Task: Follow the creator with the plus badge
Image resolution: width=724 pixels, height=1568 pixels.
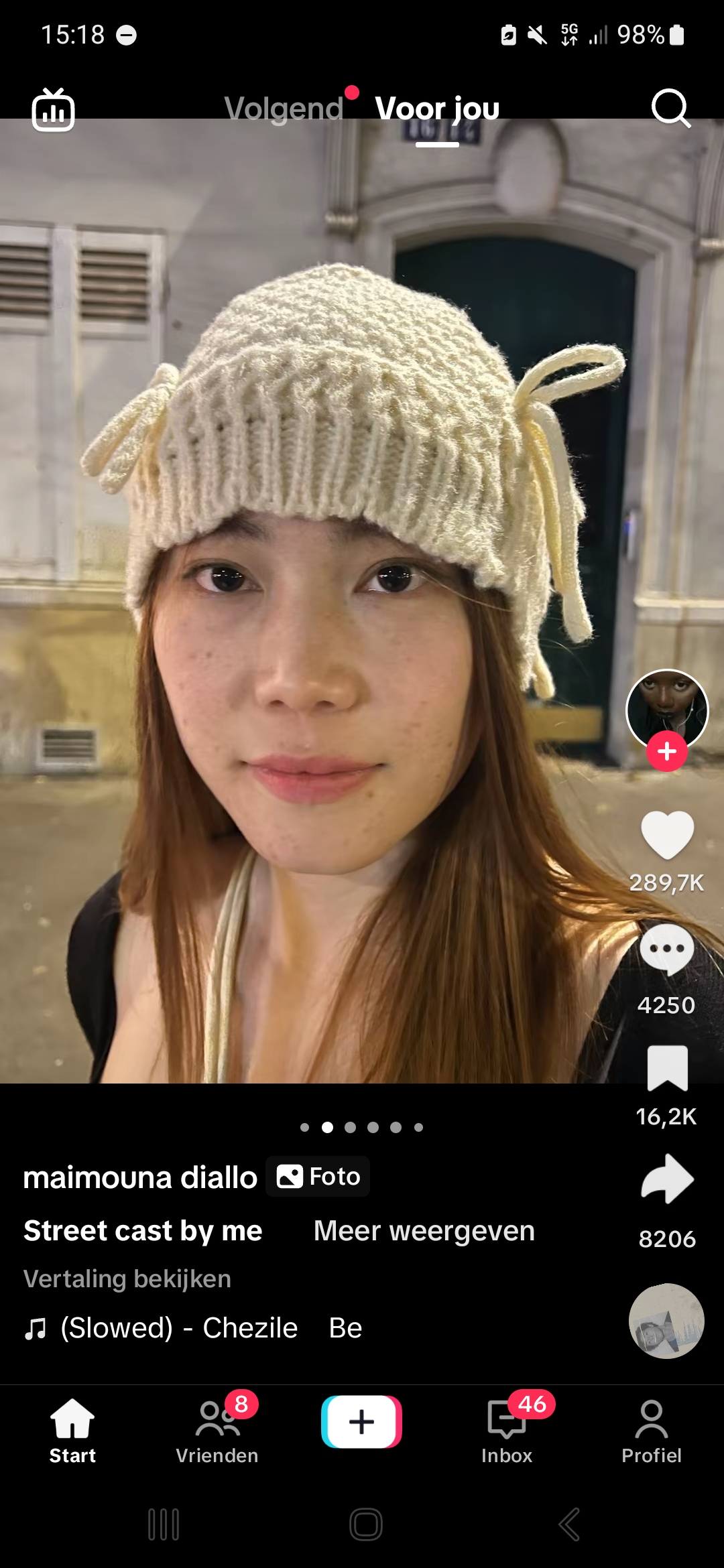Action: pyautogui.click(x=666, y=752)
